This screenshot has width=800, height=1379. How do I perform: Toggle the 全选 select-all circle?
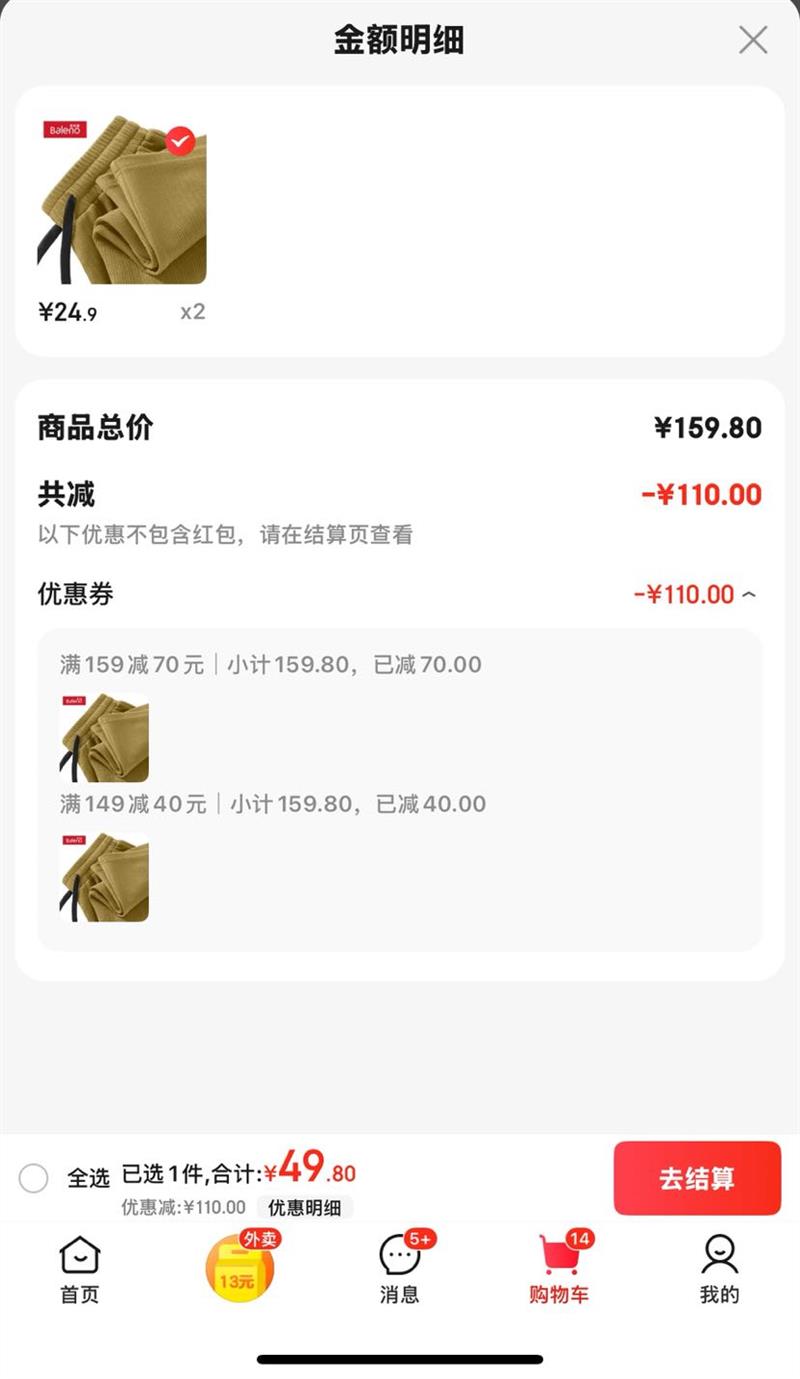(x=34, y=1178)
